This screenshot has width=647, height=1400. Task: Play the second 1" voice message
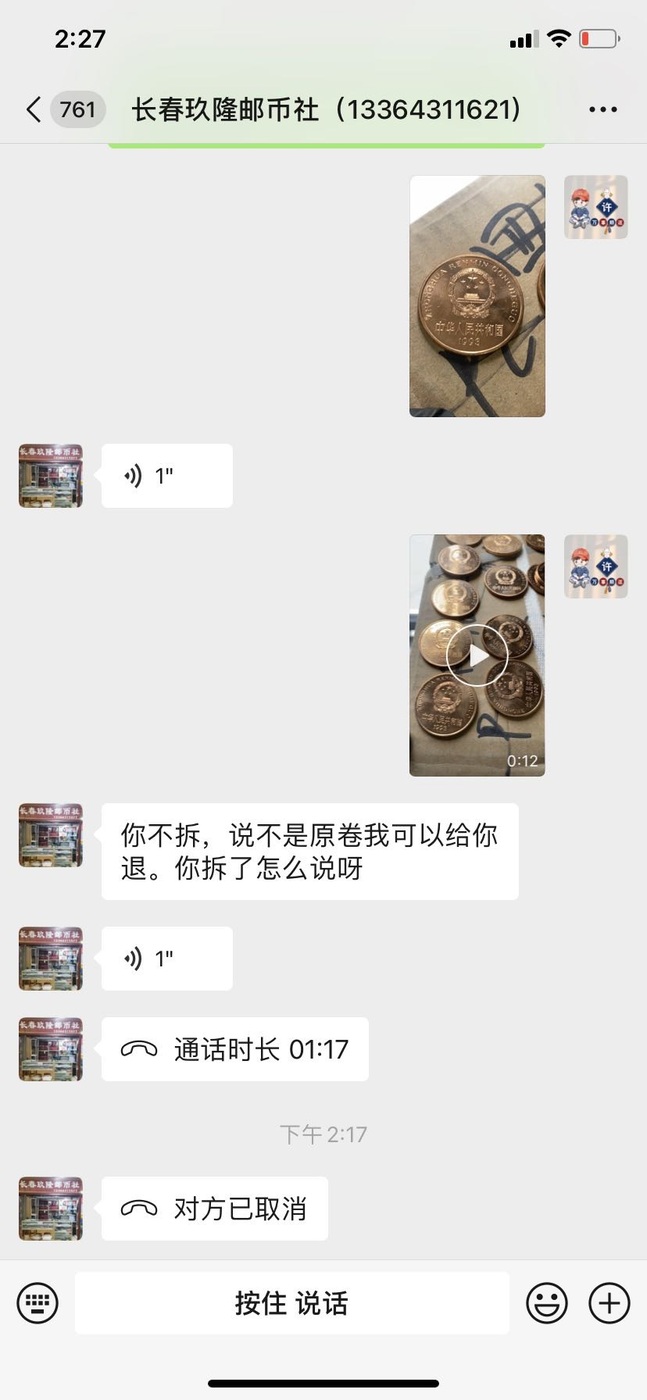click(x=167, y=959)
